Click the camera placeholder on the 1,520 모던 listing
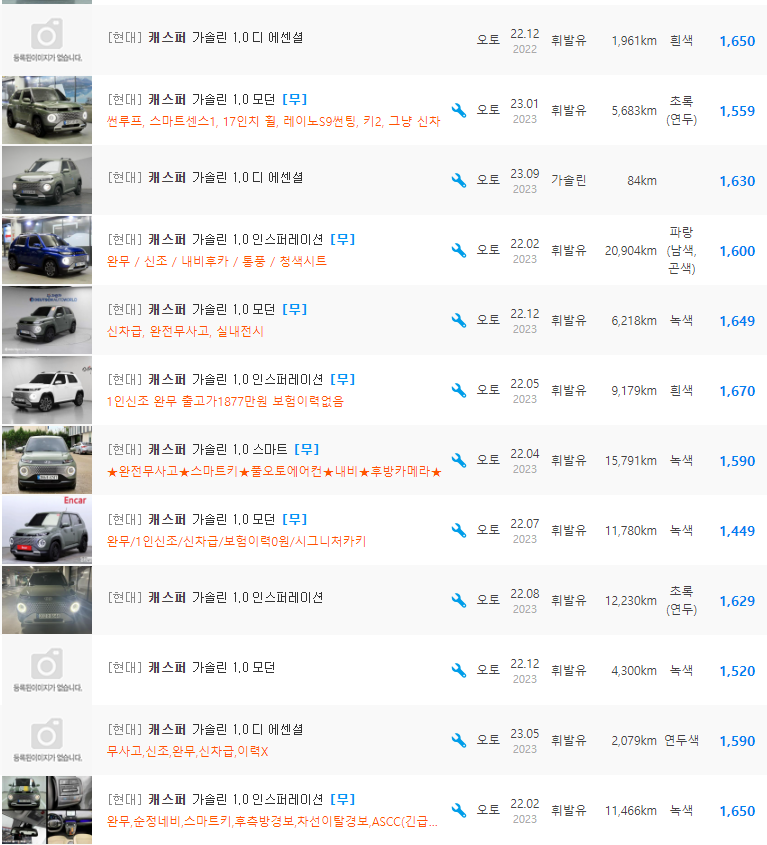Image resolution: width=767 pixels, height=845 pixels. click(x=46, y=670)
